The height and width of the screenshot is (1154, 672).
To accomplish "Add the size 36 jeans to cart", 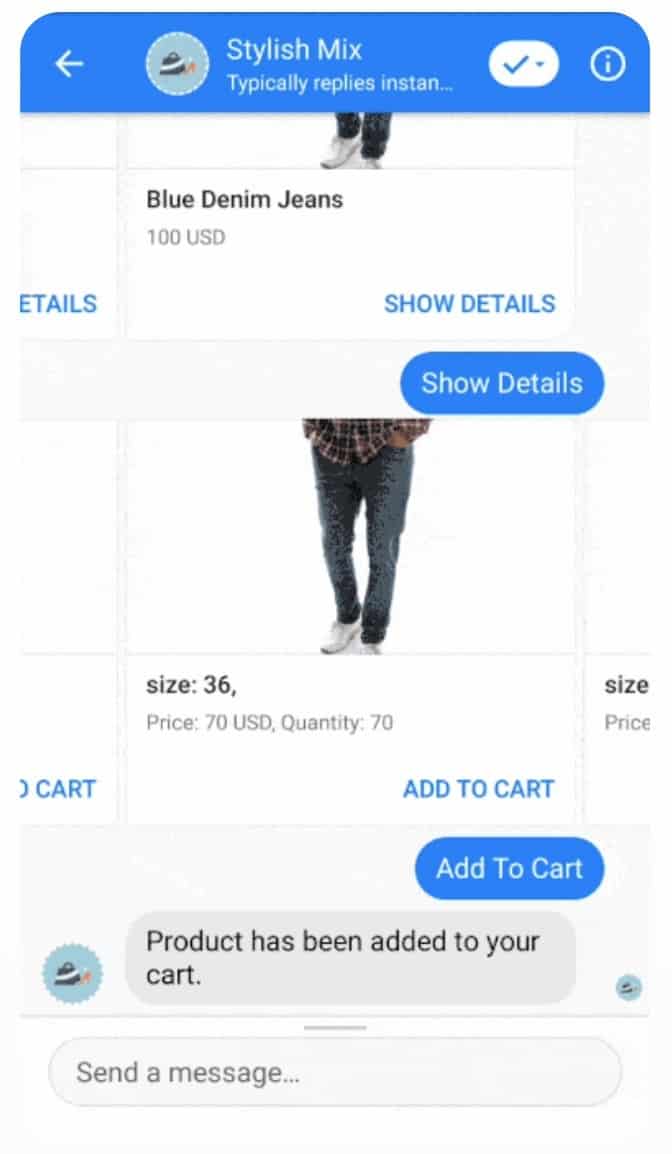I will [x=478, y=789].
